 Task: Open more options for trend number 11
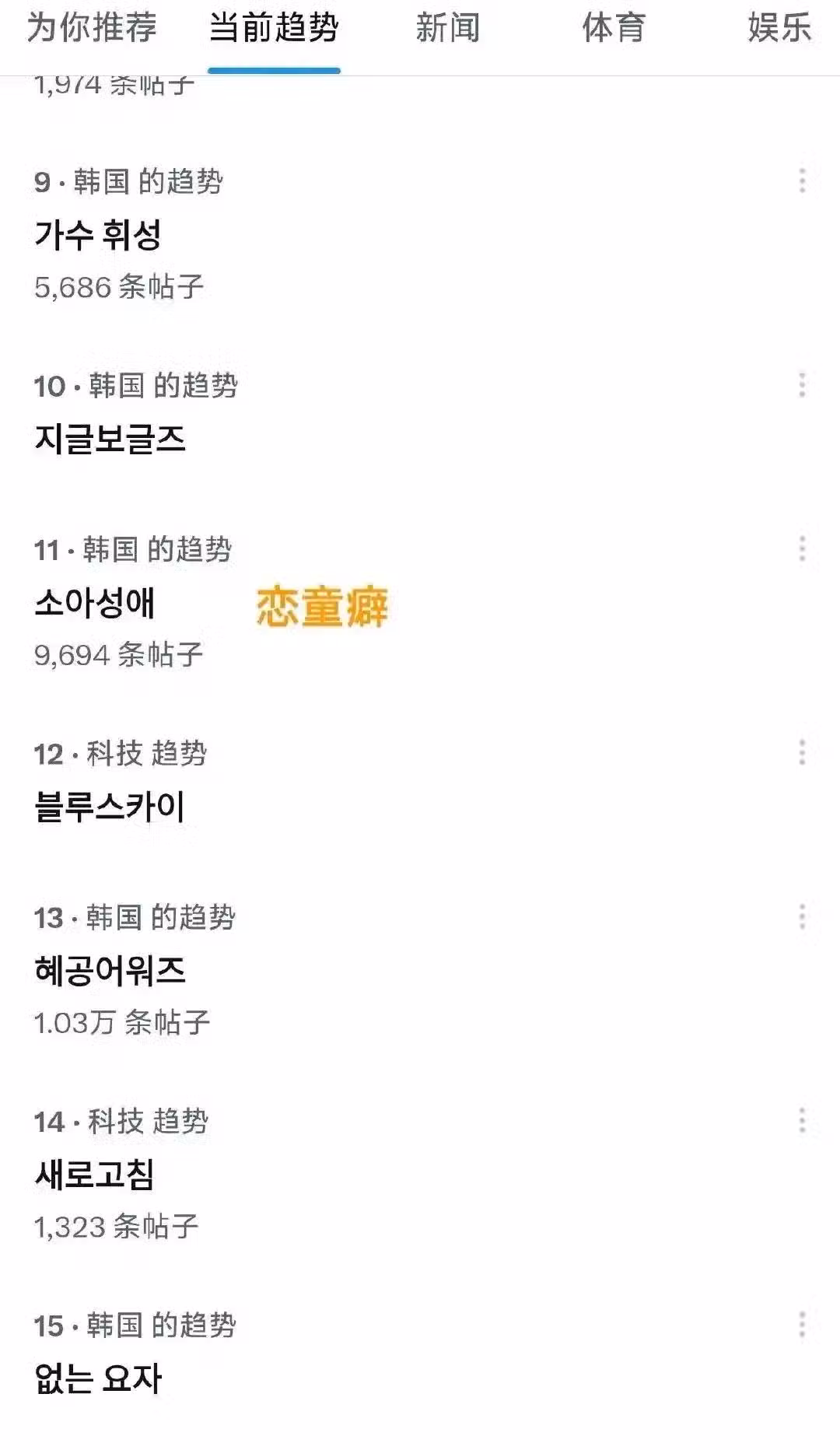click(x=802, y=549)
